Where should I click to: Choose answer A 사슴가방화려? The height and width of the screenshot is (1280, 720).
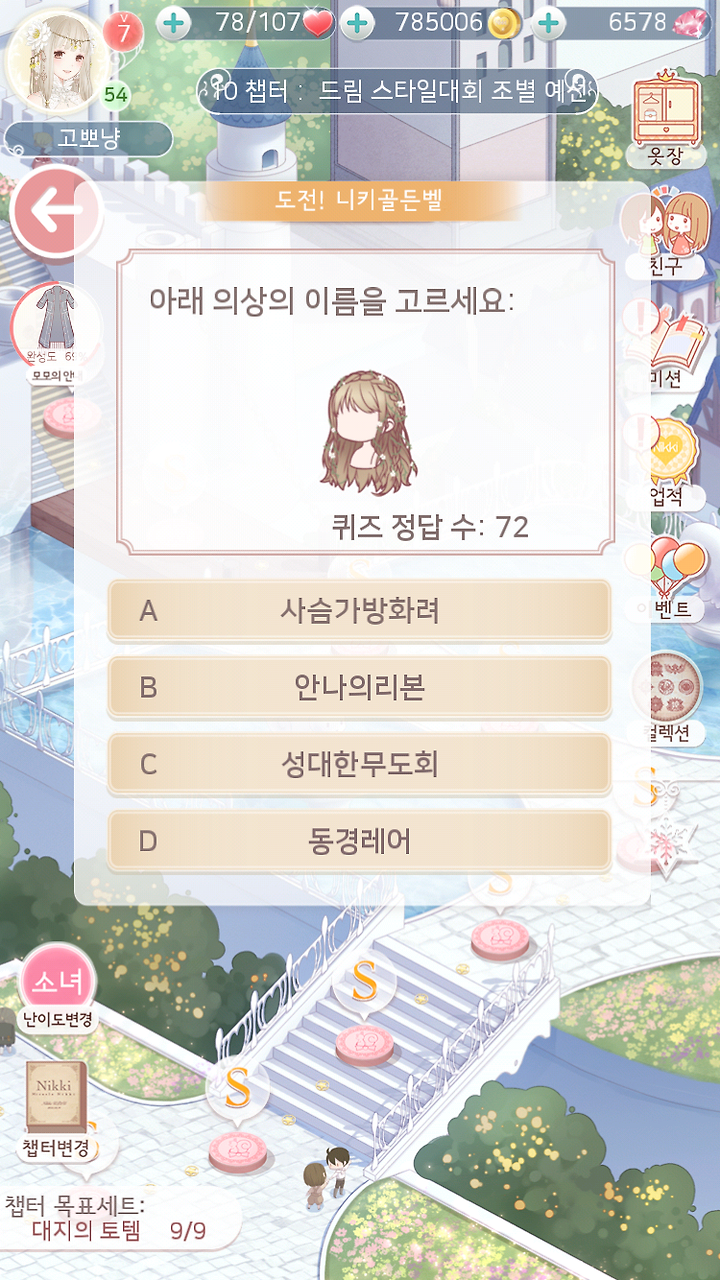point(359,610)
